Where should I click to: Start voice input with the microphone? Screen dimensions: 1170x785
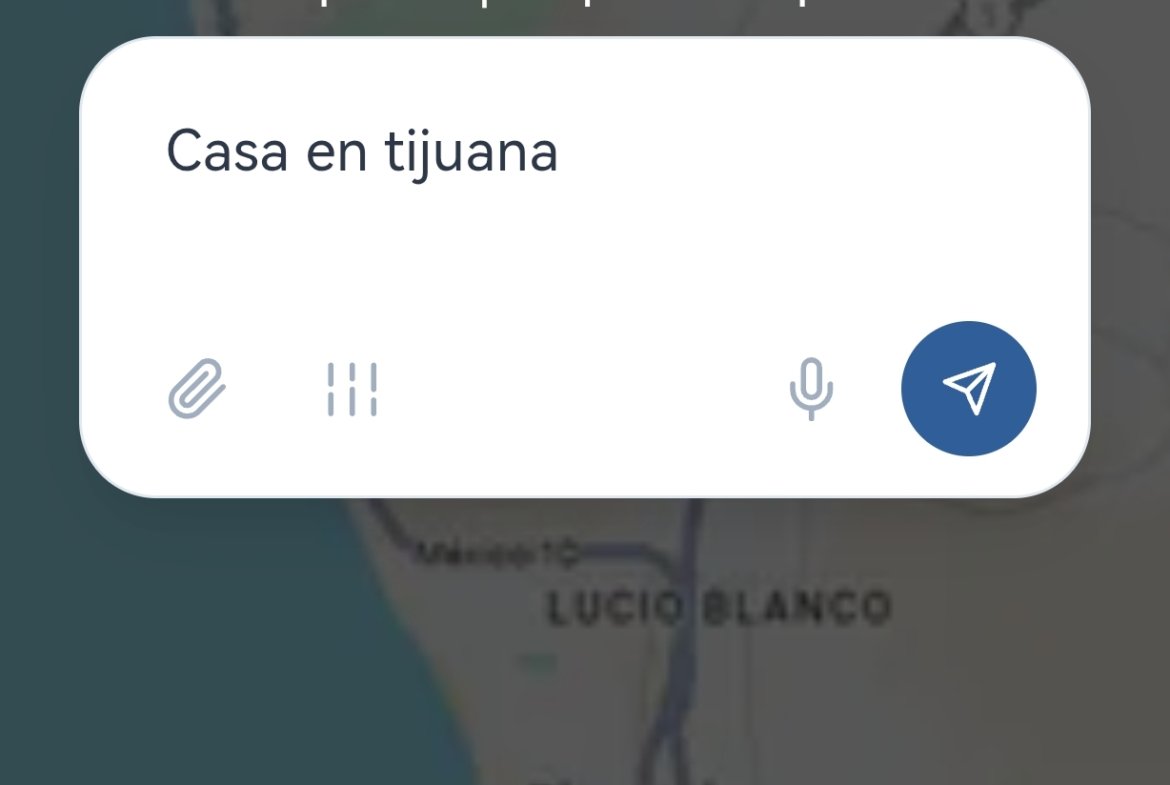[x=811, y=388]
